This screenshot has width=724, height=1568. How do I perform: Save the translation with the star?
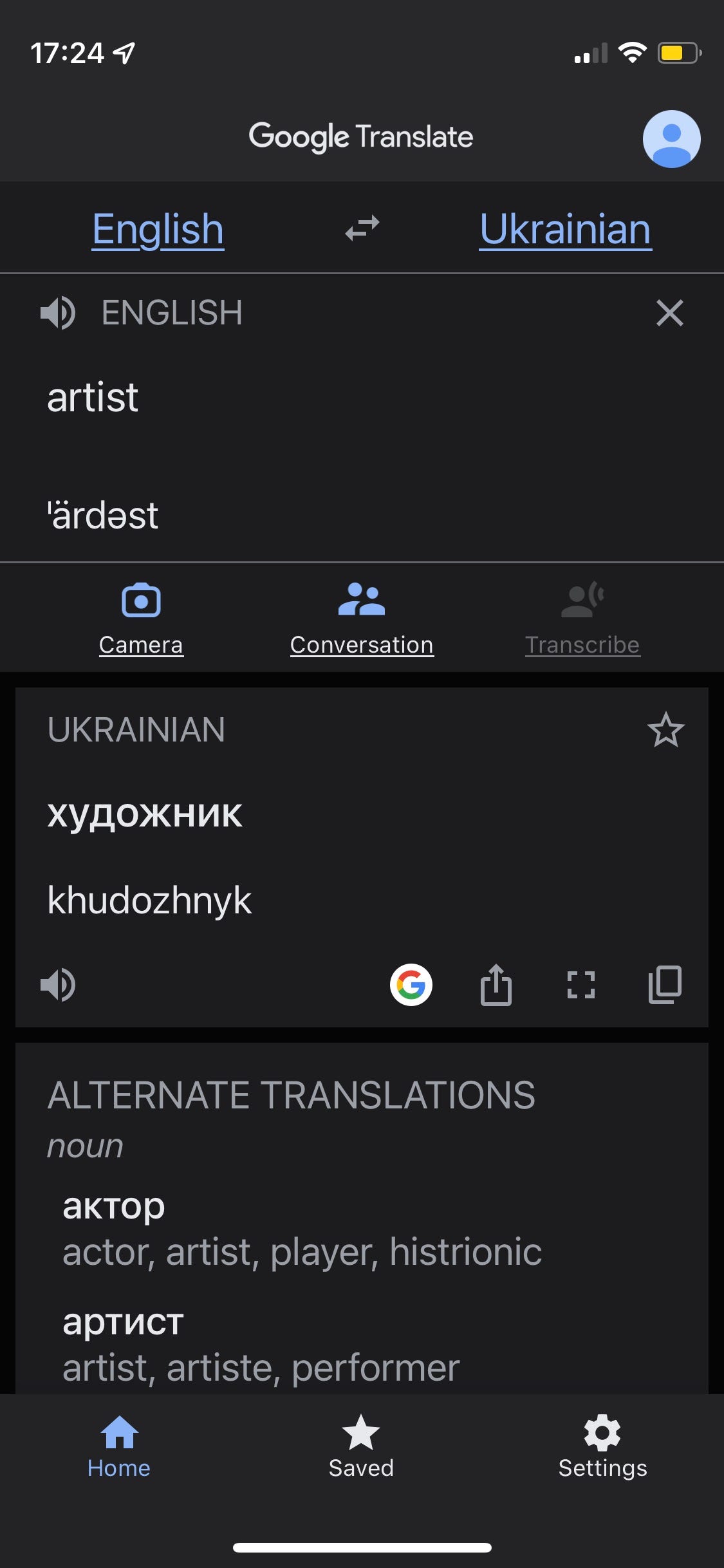(x=665, y=730)
